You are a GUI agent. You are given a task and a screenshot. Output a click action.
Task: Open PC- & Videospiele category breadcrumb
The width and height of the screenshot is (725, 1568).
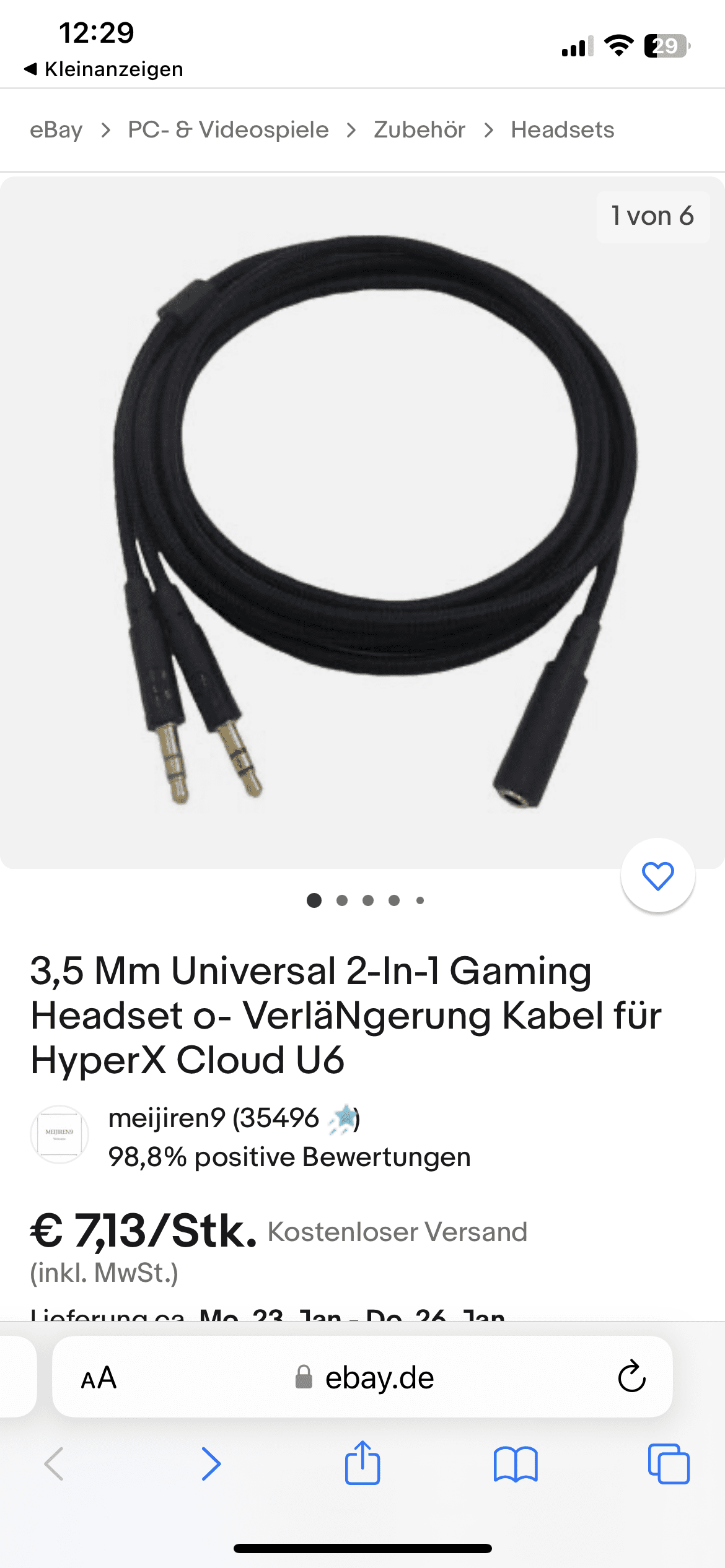click(228, 130)
